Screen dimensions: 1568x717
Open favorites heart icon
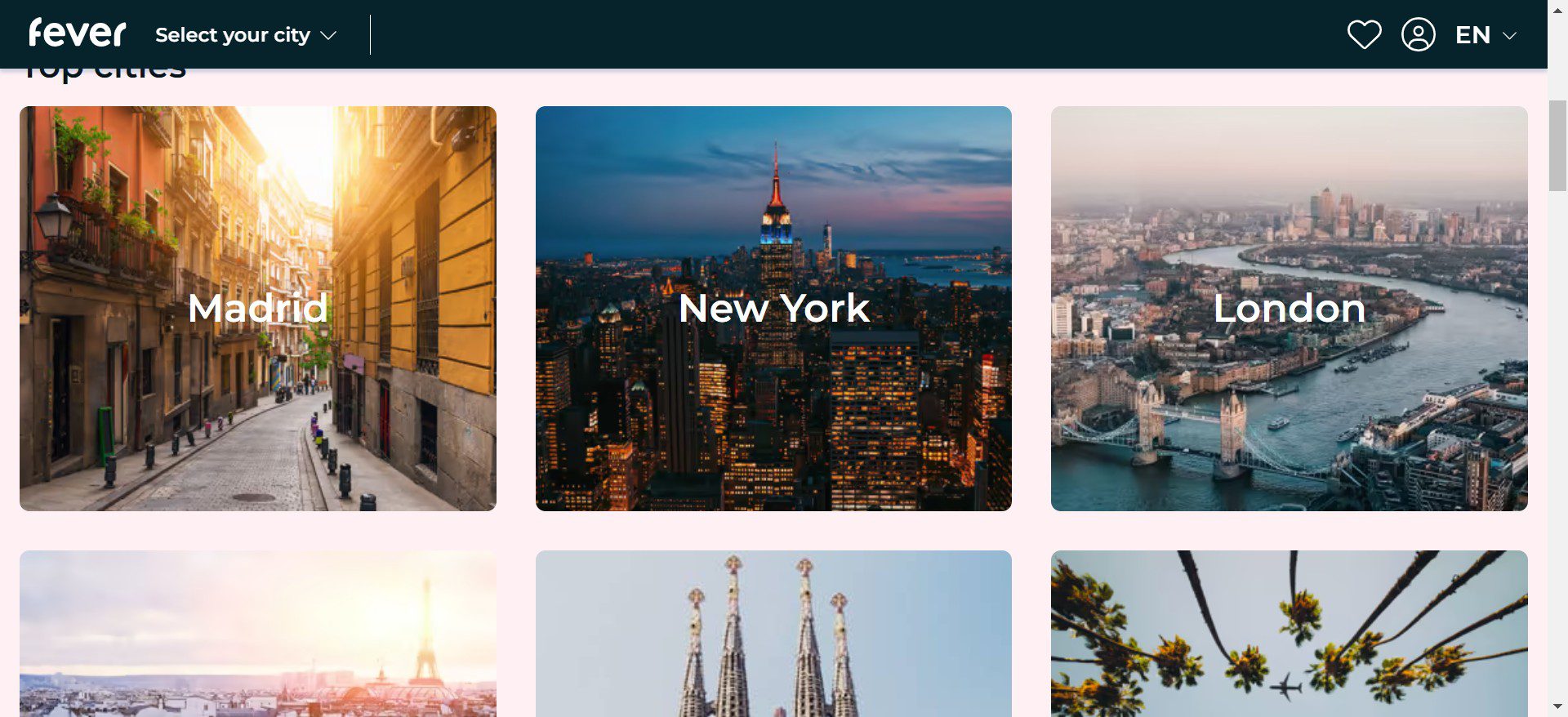(1364, 34)
